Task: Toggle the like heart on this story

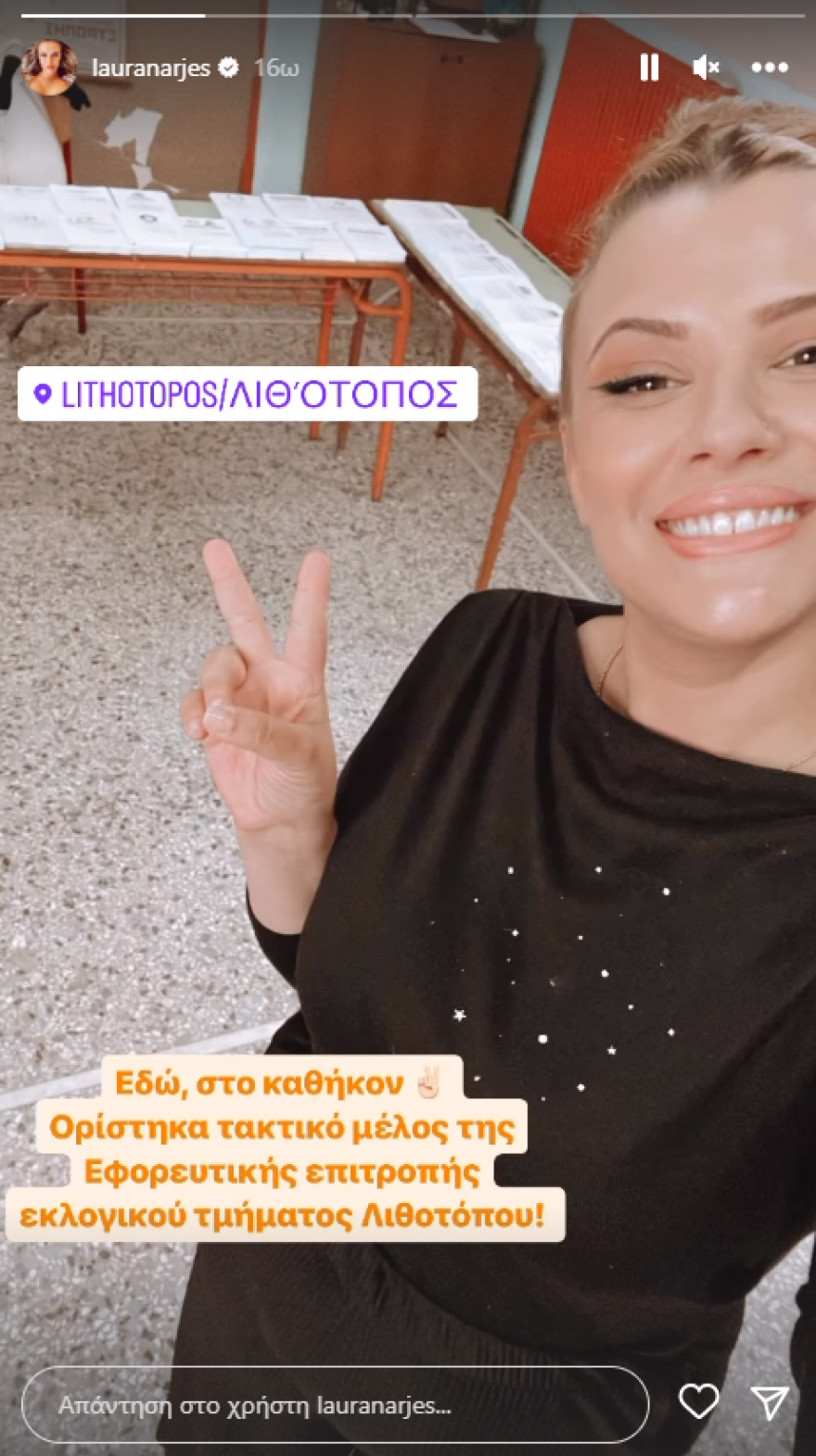Action: click(x=701, y=1403)
